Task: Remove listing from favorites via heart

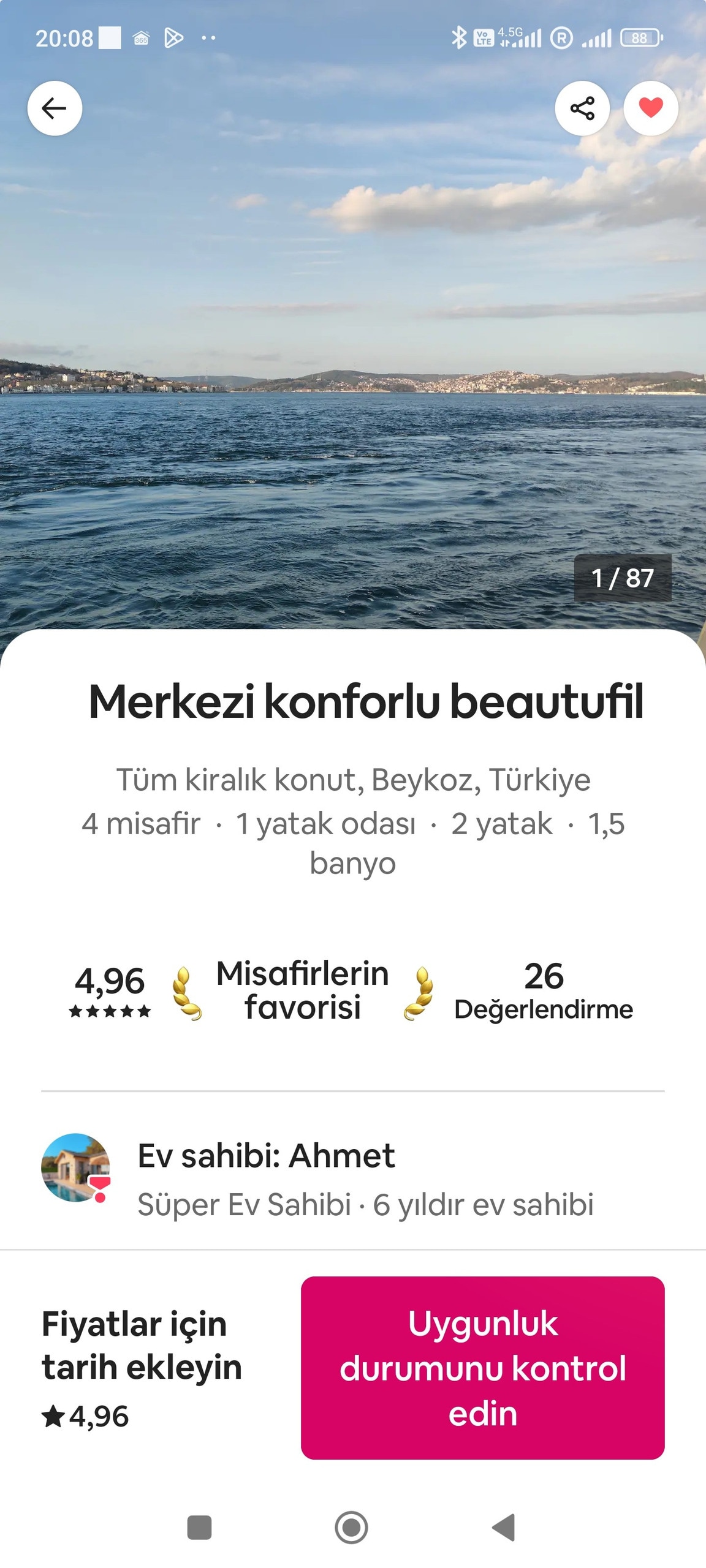Action: (650, 108)
